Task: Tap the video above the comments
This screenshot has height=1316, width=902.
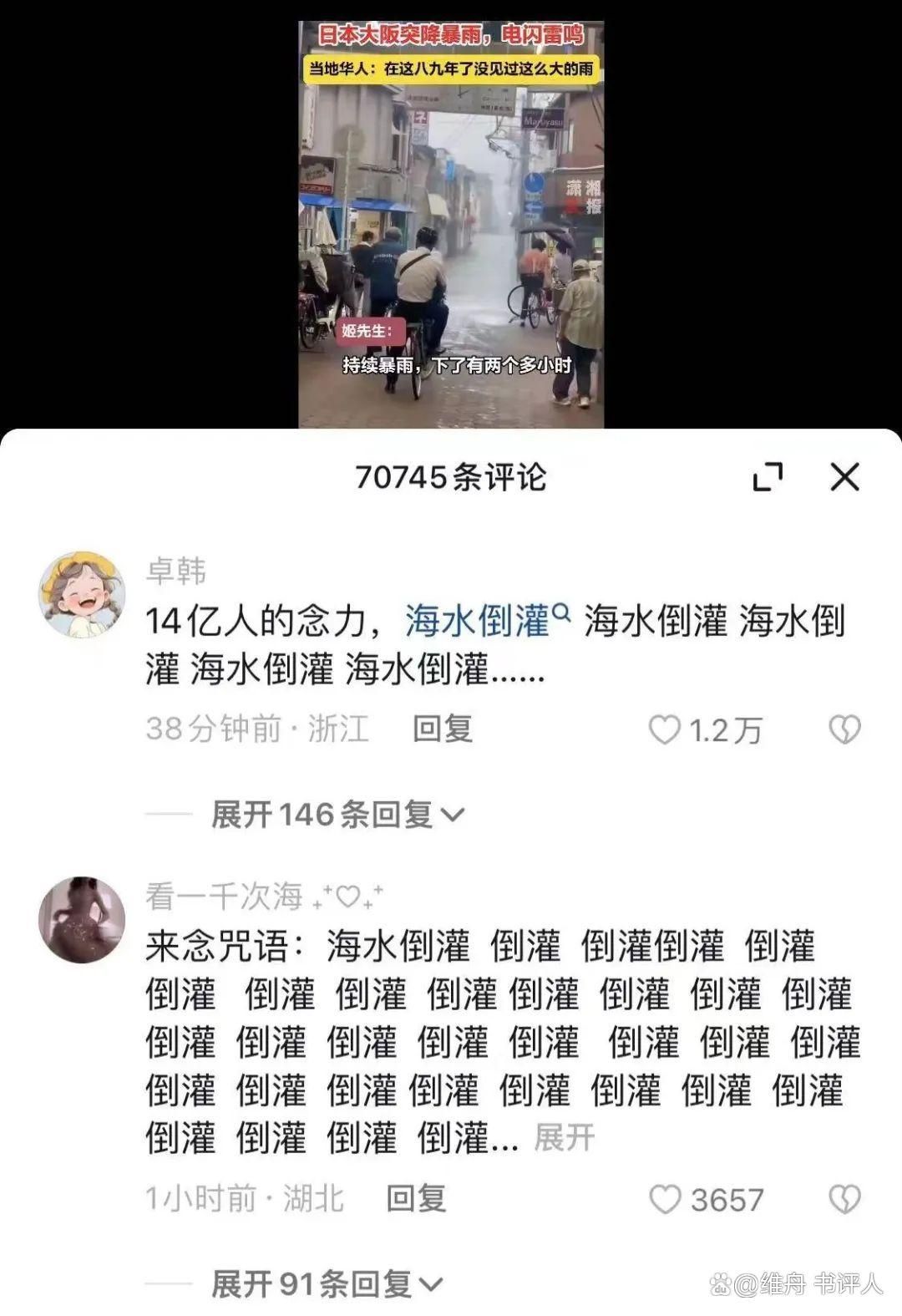Action: pos(451,224)
